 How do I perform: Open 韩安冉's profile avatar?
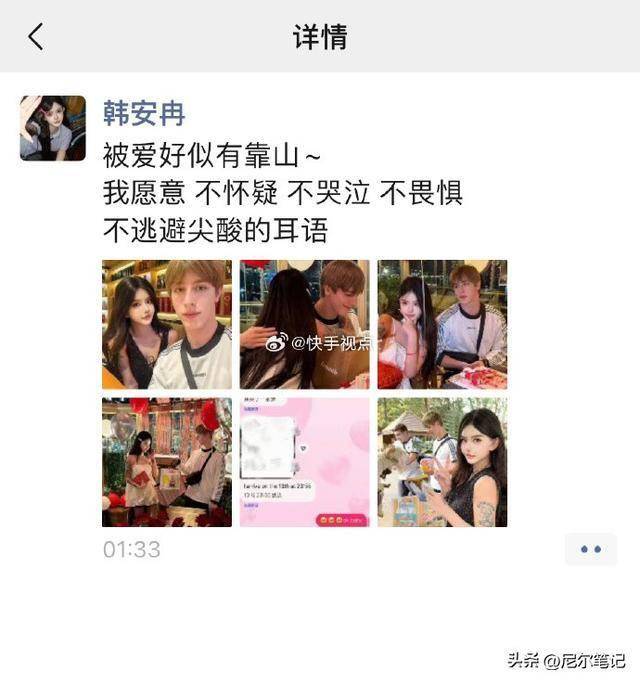[52, 128]
